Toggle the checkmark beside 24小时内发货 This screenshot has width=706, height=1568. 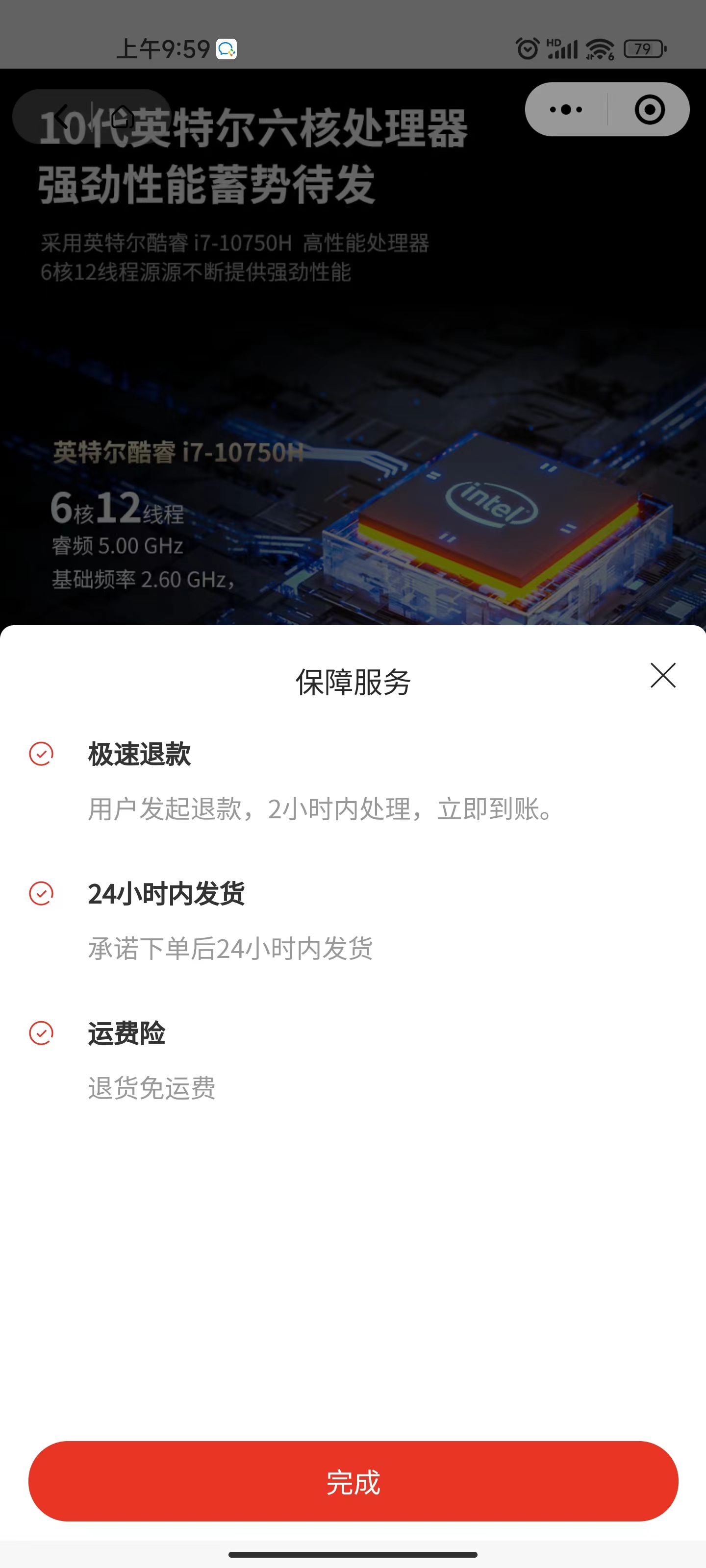pyautogui.click(x=40, y=895)
